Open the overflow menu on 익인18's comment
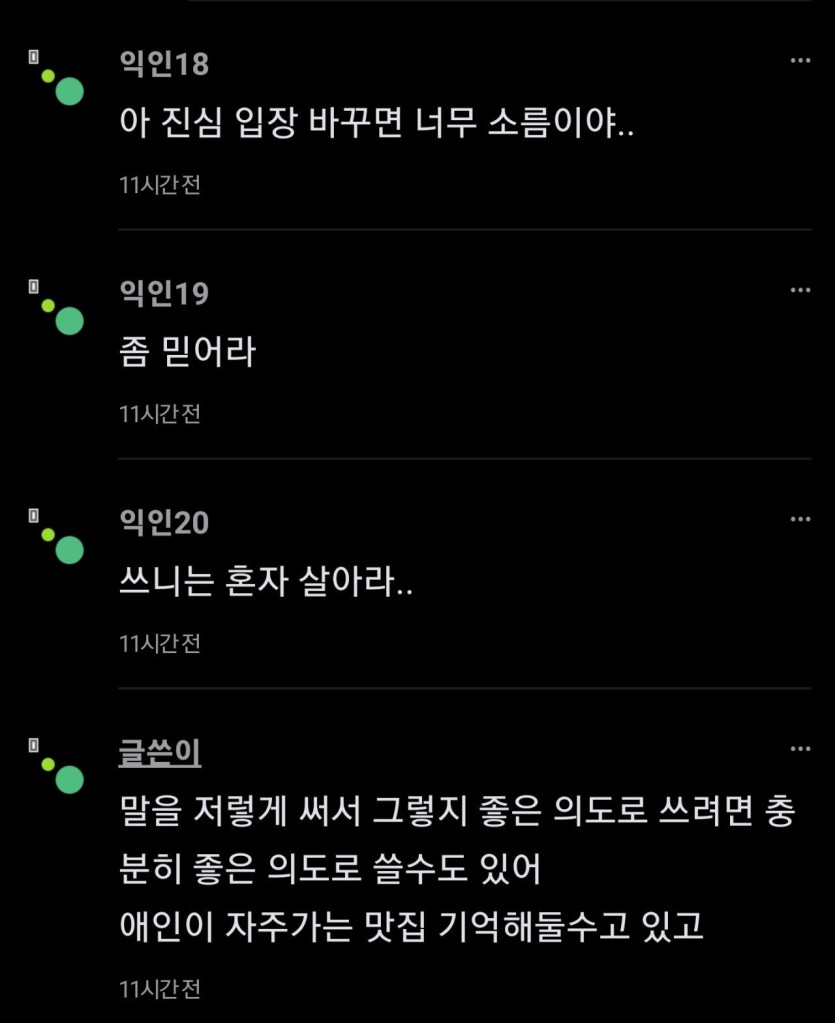835x1023 pixels. [x=800, y=61]
